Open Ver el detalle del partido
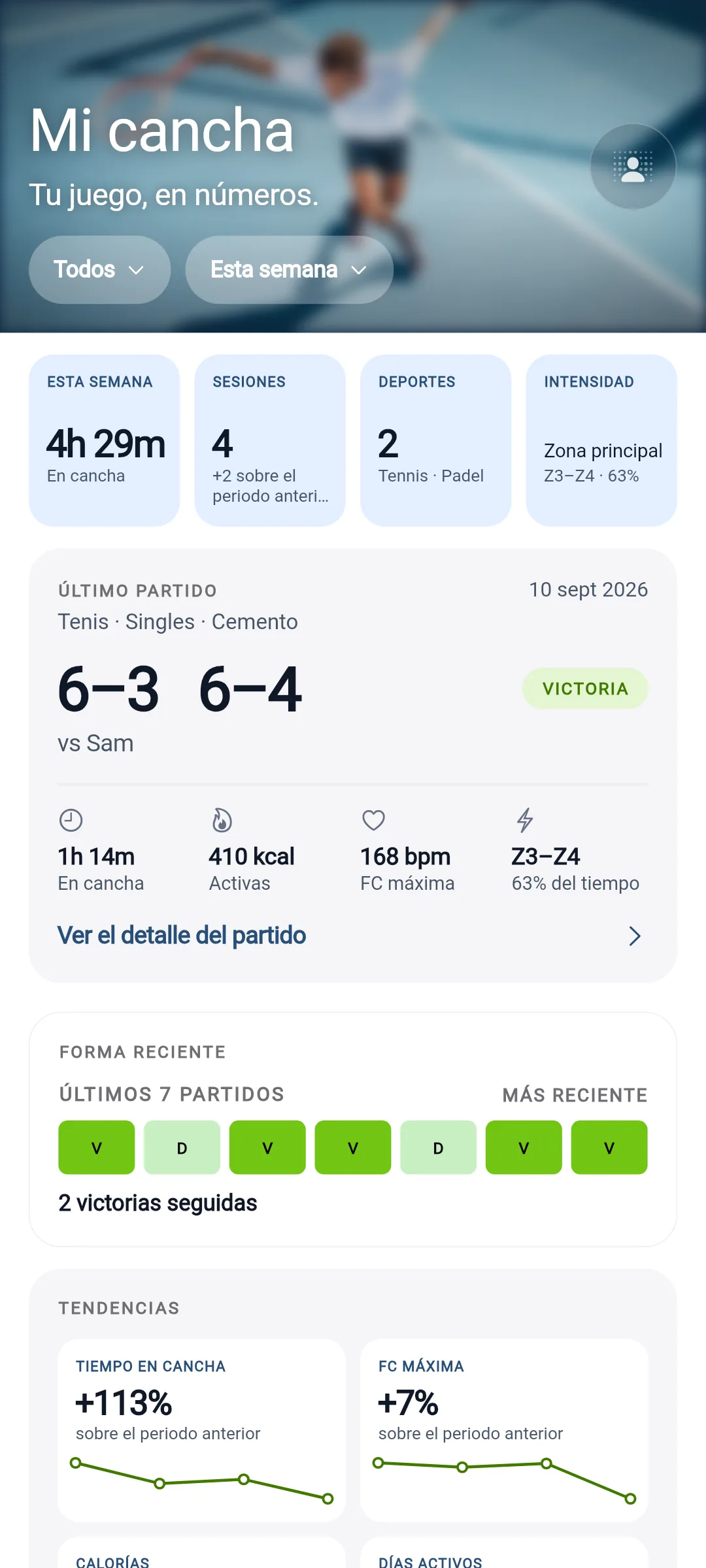This screenshot has width=706, height=1568. point(353,936)
